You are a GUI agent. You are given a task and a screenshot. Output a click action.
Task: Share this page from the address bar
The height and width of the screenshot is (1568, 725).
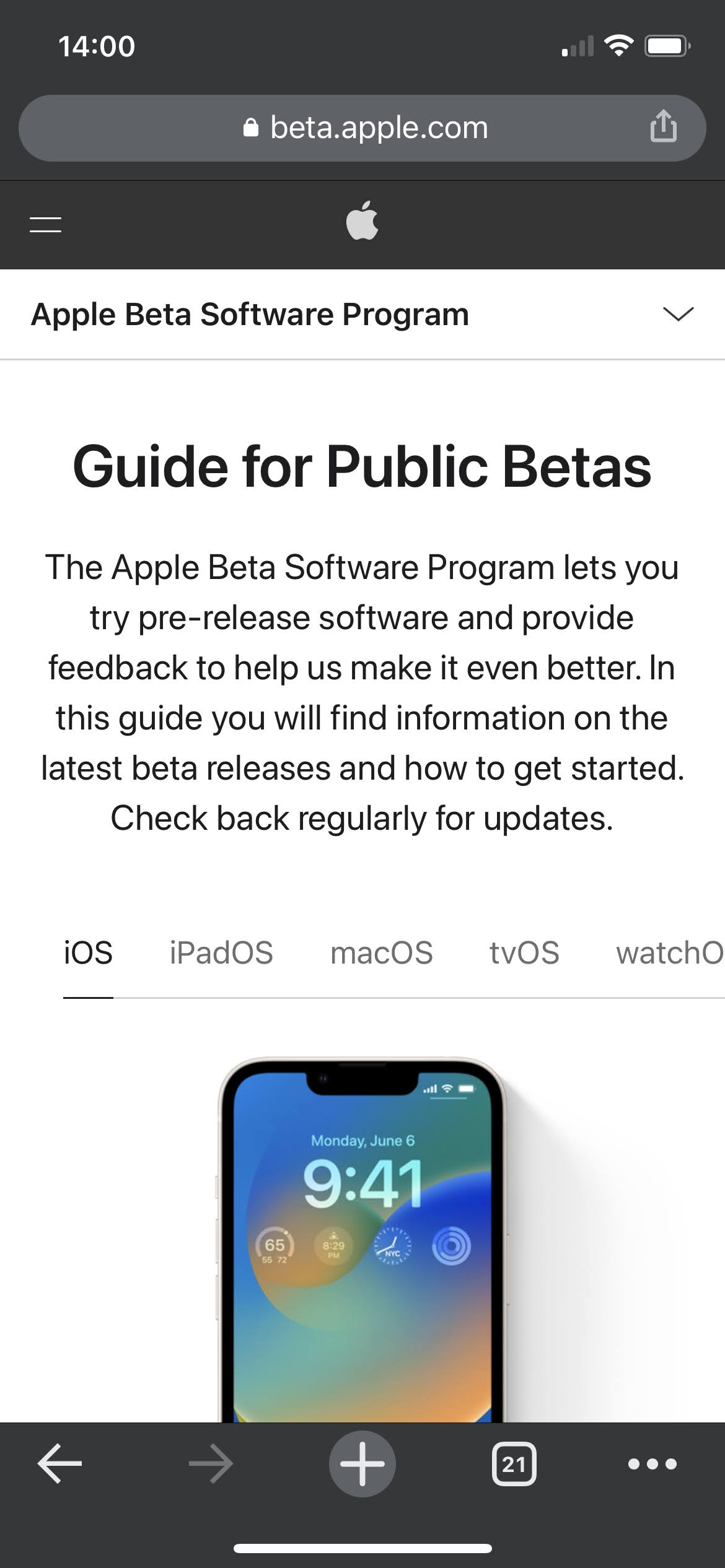point(663,126)
